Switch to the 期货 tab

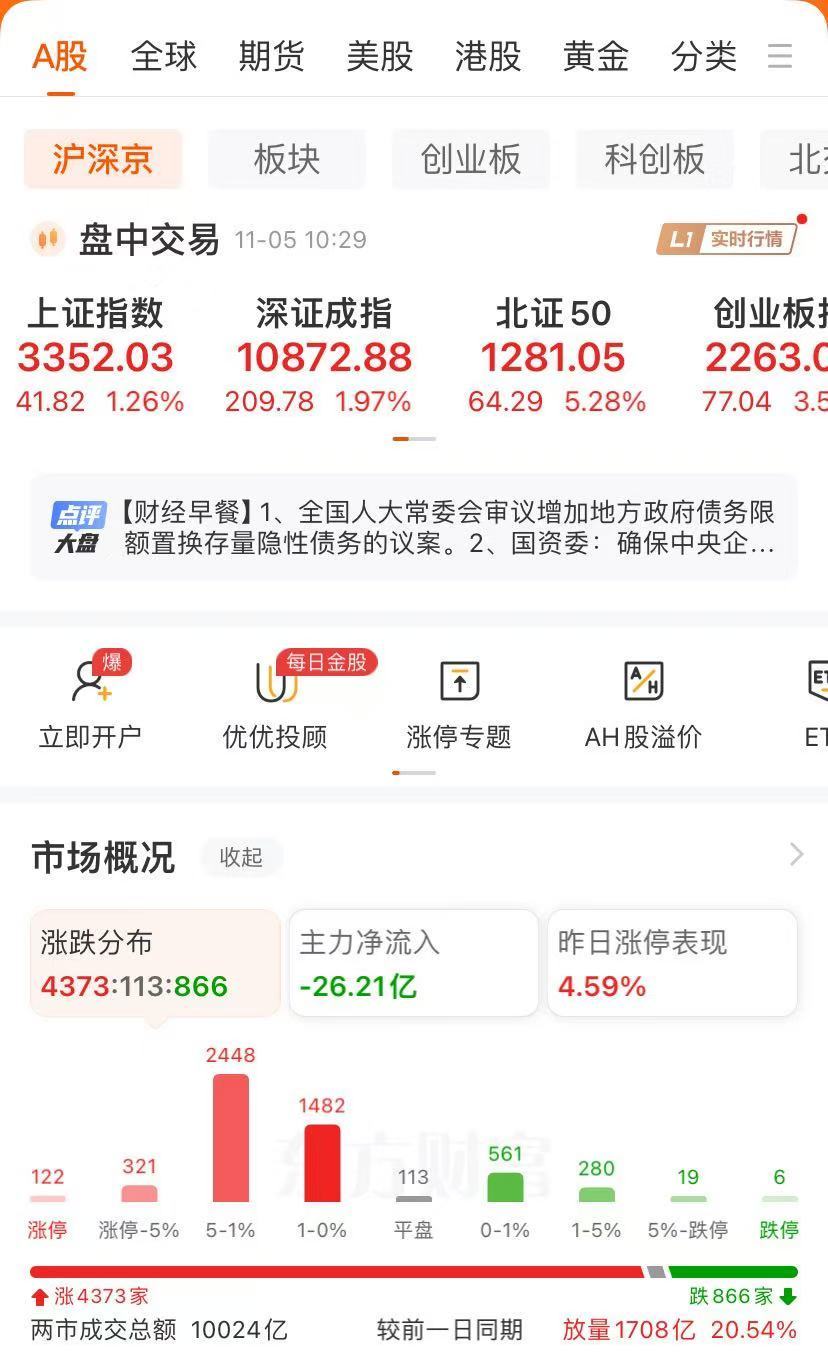coord(271,56)
